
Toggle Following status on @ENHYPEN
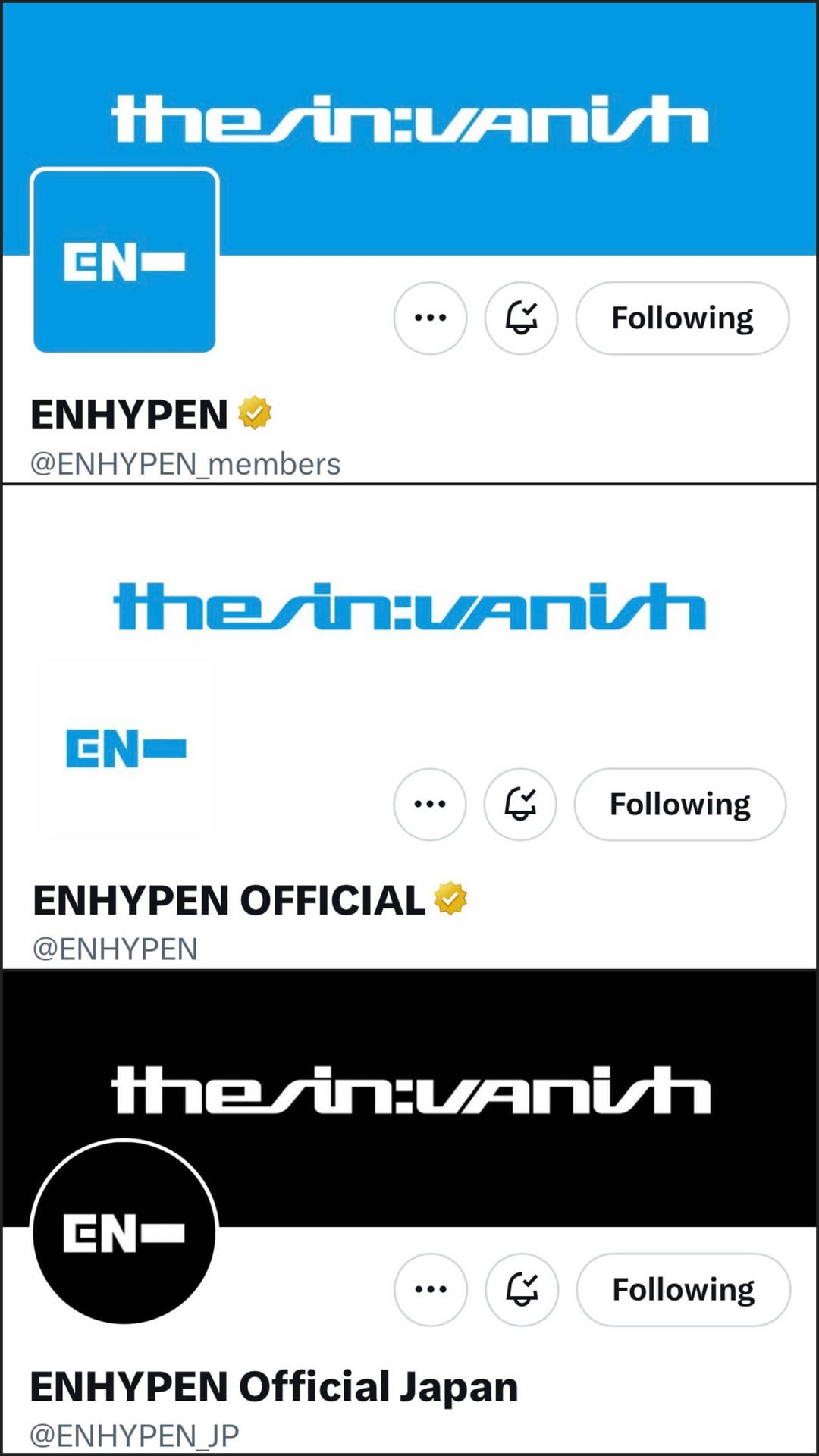679,805
